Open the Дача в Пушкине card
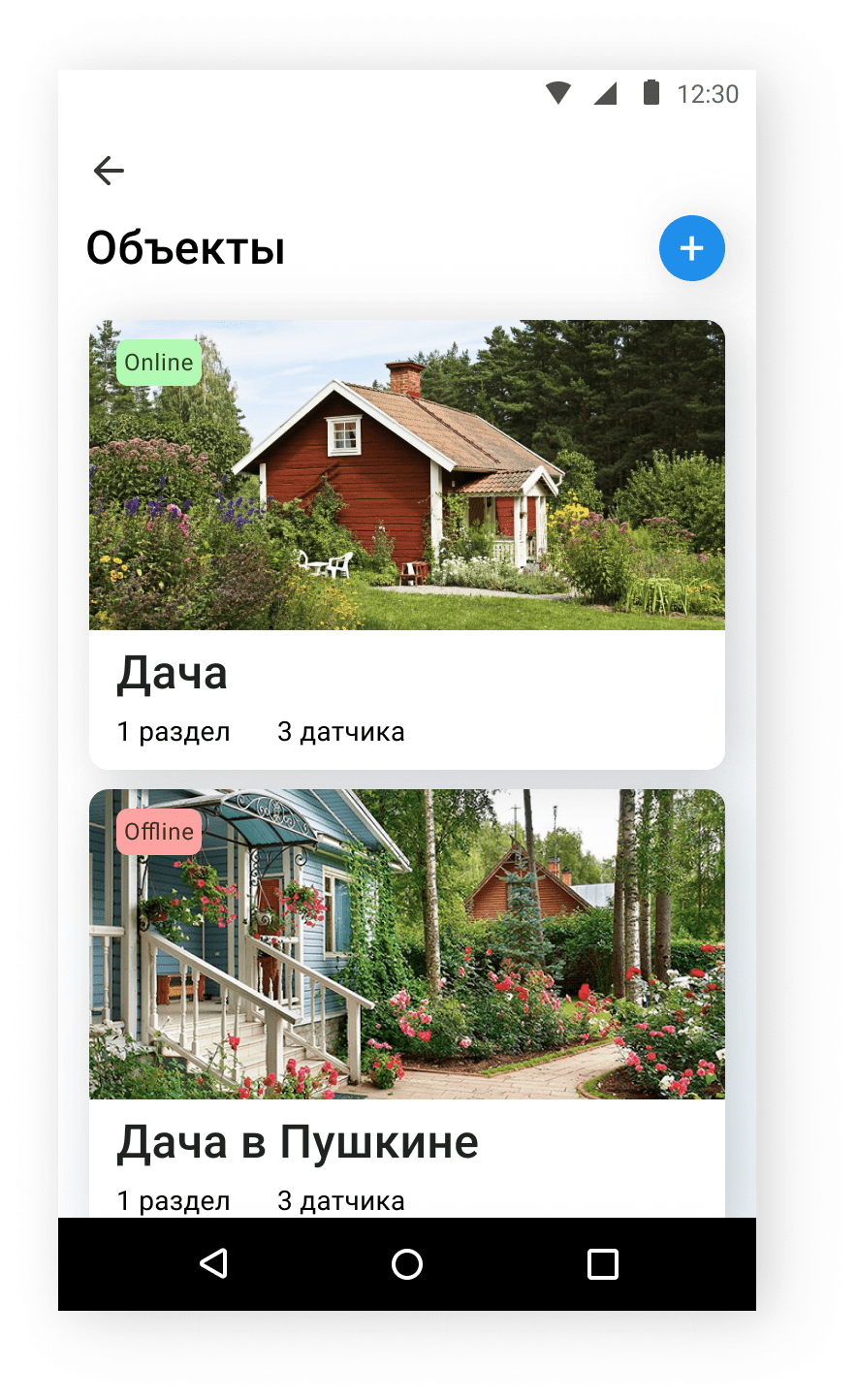Viewport: 857px width, 1400px height. point(406,999)
